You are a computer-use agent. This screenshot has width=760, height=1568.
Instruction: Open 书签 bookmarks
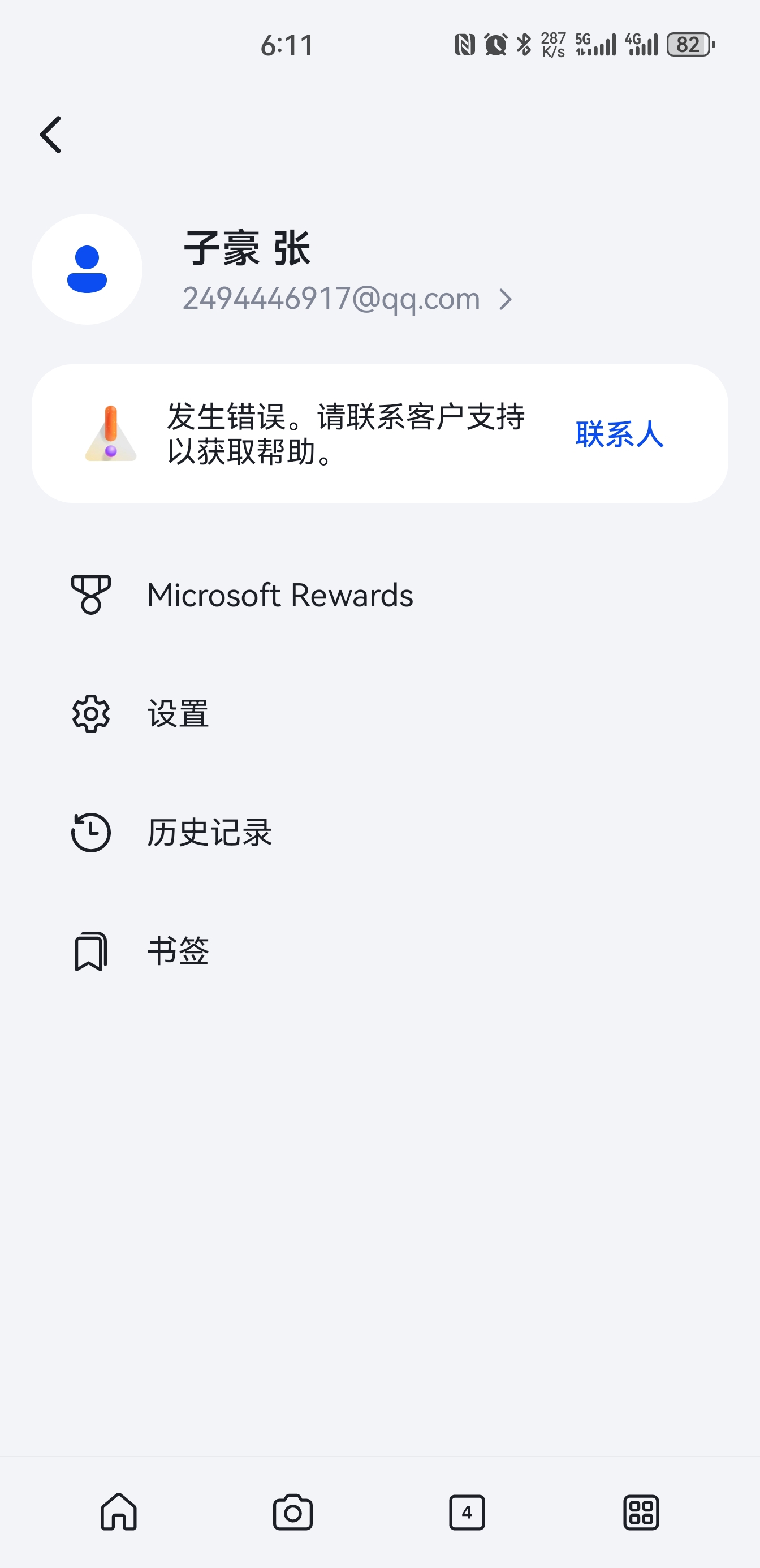click(x=178, y=951)
